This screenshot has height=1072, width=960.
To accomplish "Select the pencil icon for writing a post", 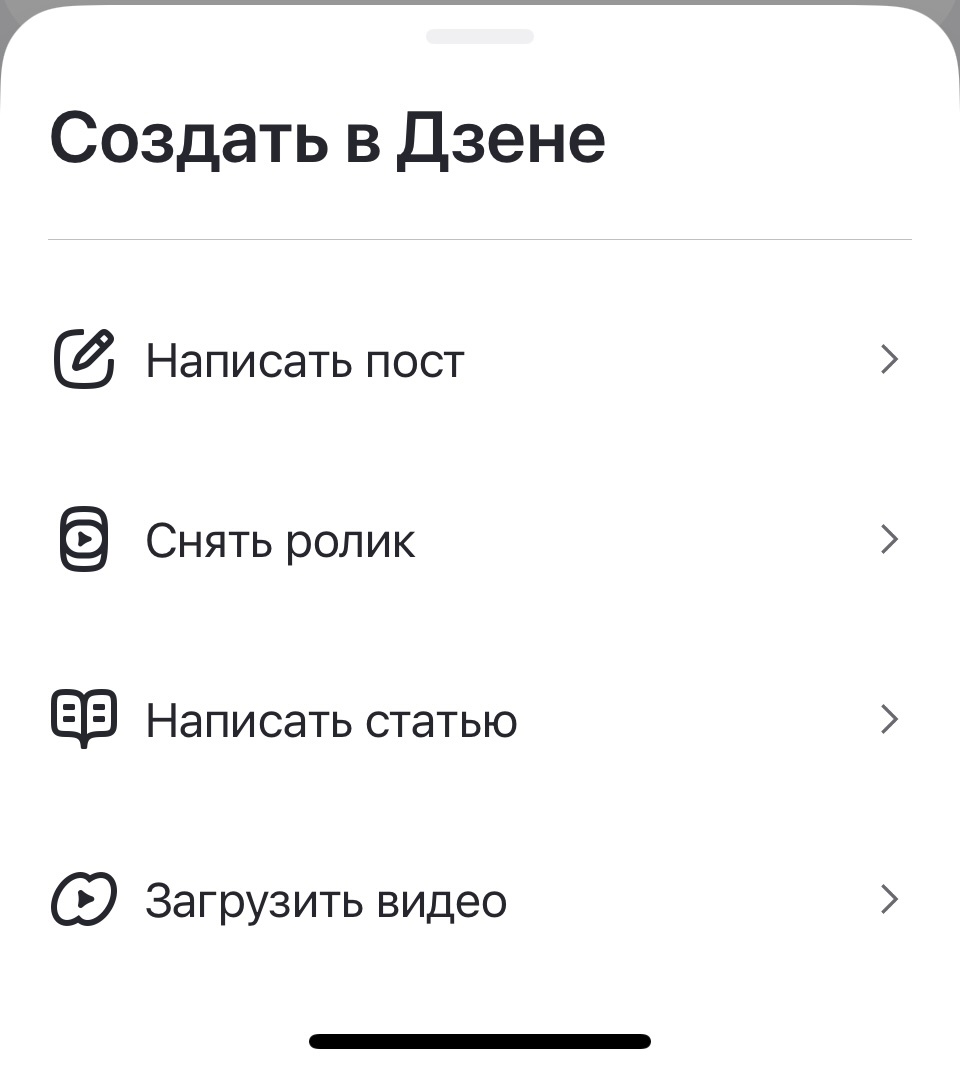I will click(84, 360).
